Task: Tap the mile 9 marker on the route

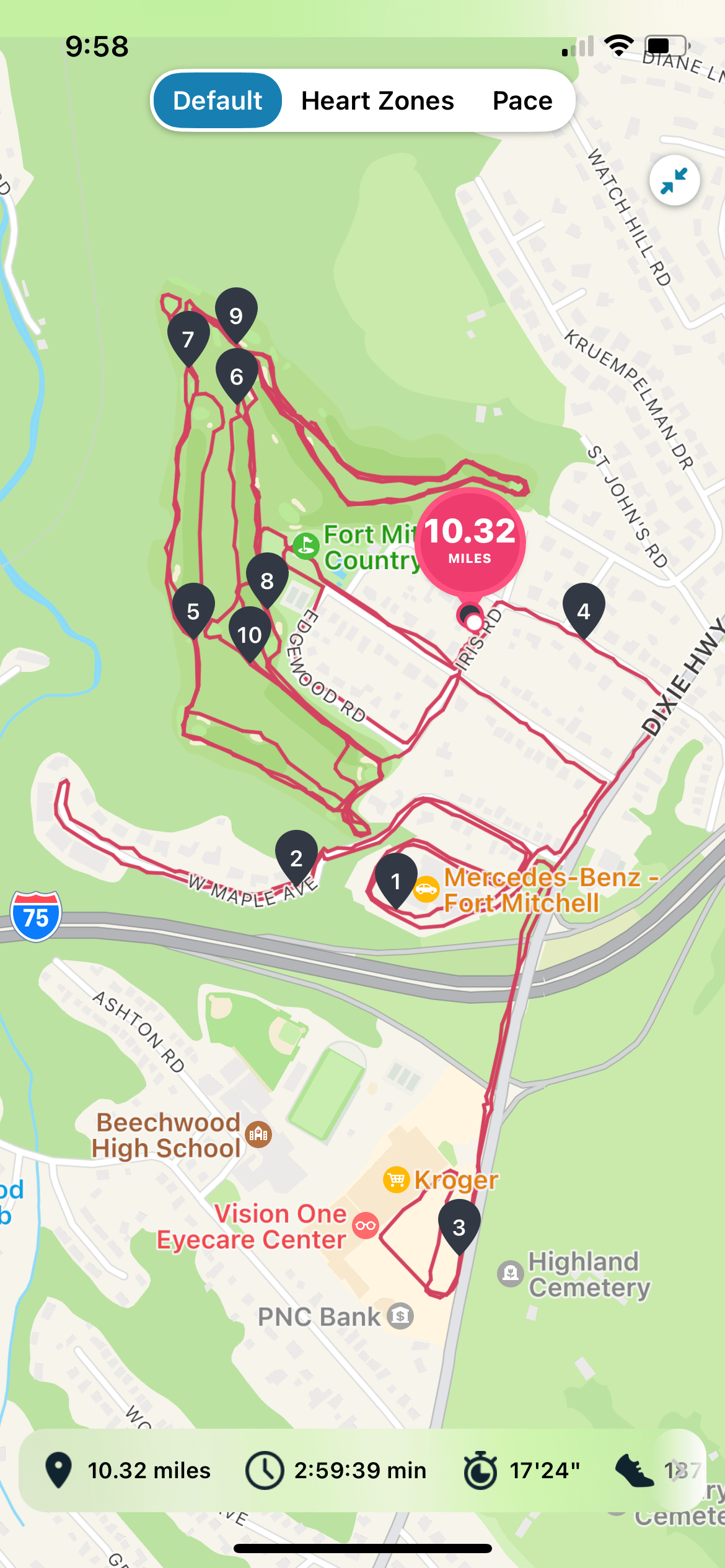Action: pyautogui.click(x=236, y=314)
